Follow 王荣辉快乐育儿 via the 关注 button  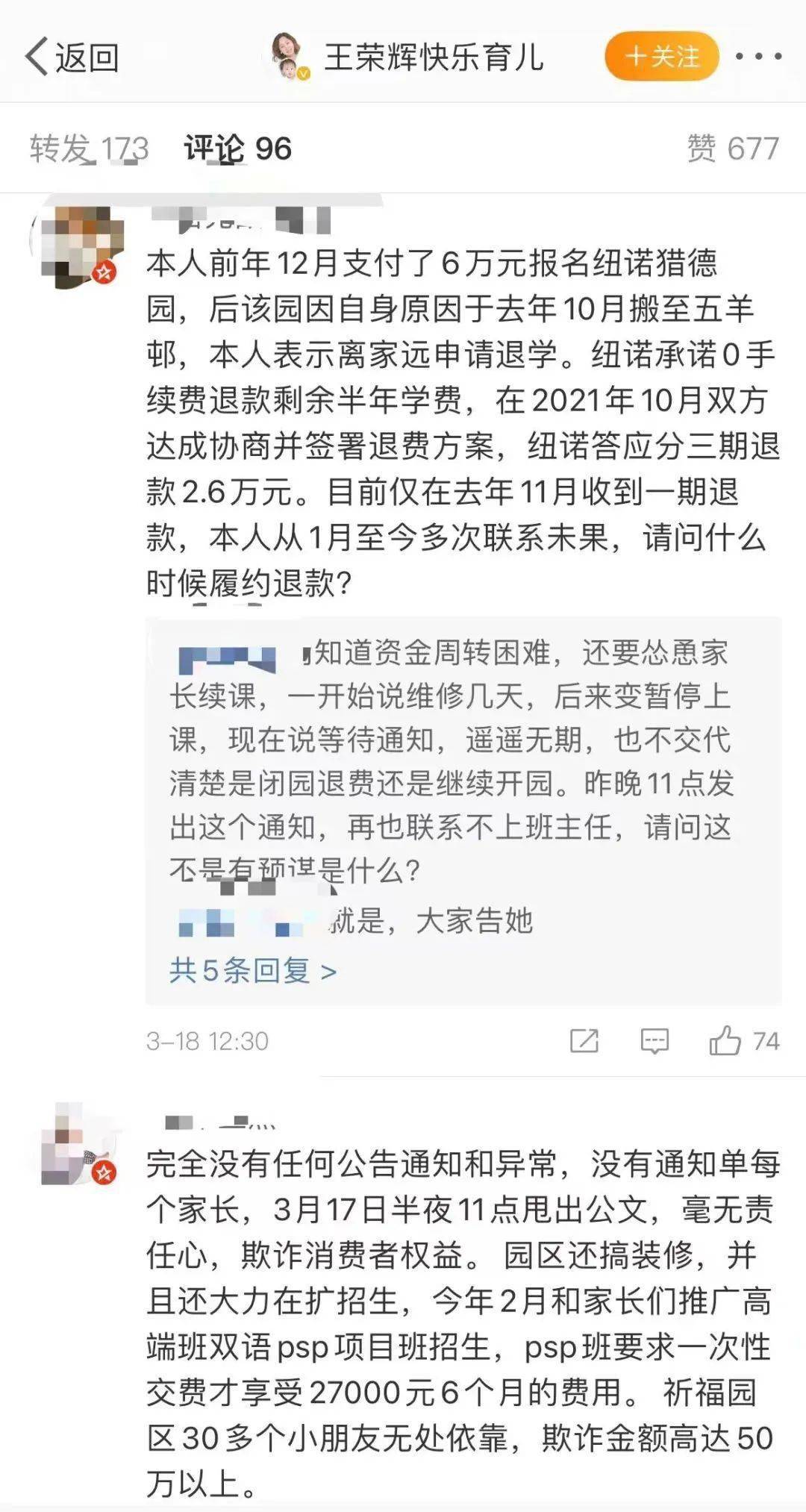point(661,57)
